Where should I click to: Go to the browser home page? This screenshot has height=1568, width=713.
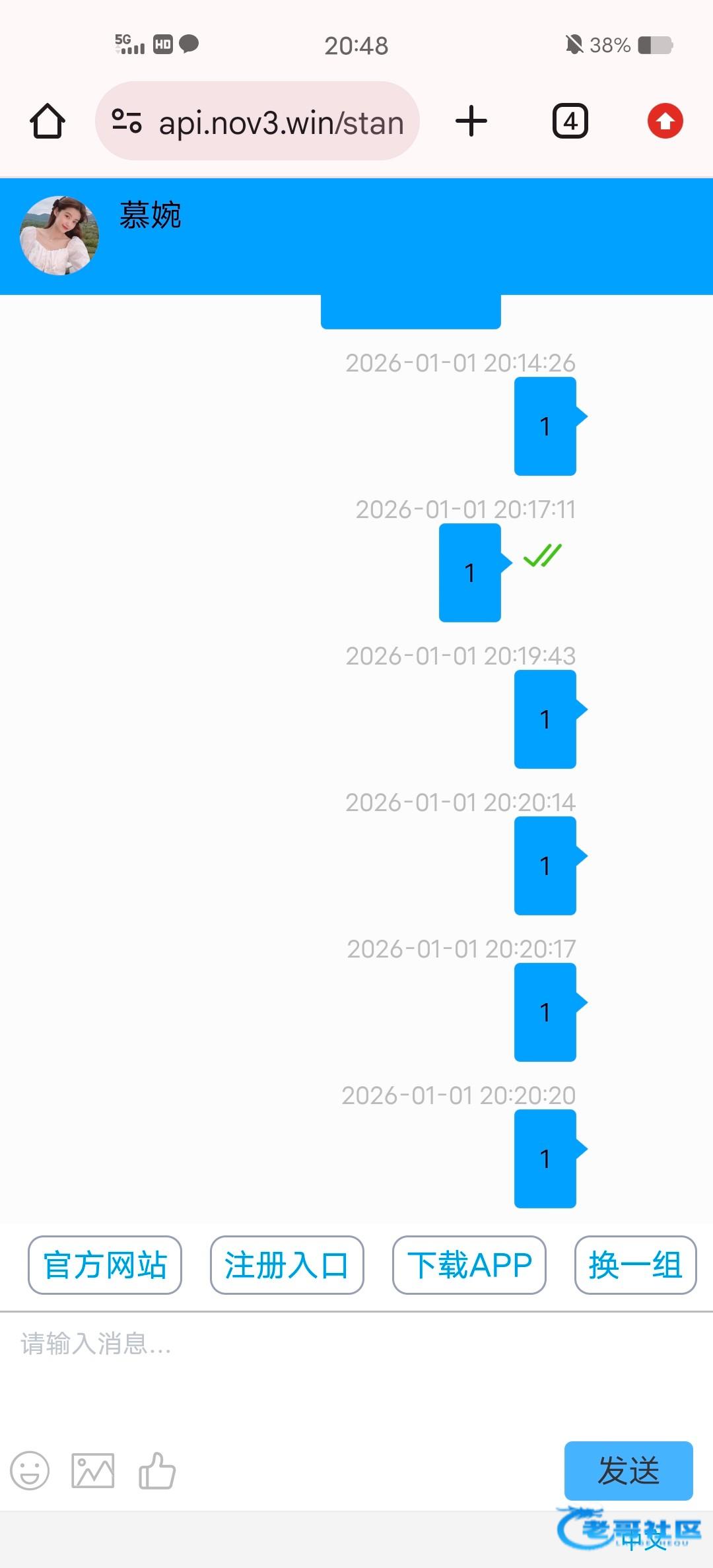(x=48, y=121)
